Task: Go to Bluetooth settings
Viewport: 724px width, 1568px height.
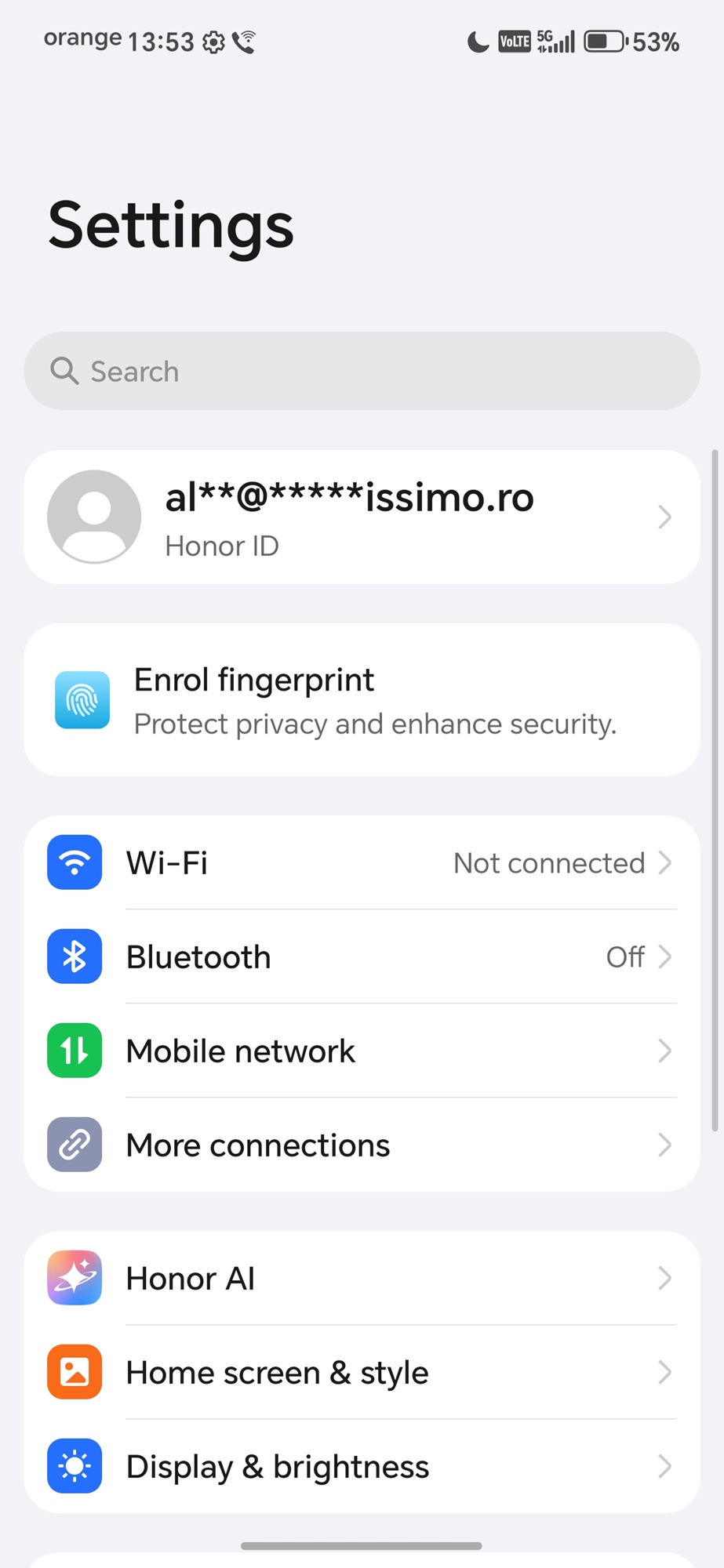Action: pos(361,956)
